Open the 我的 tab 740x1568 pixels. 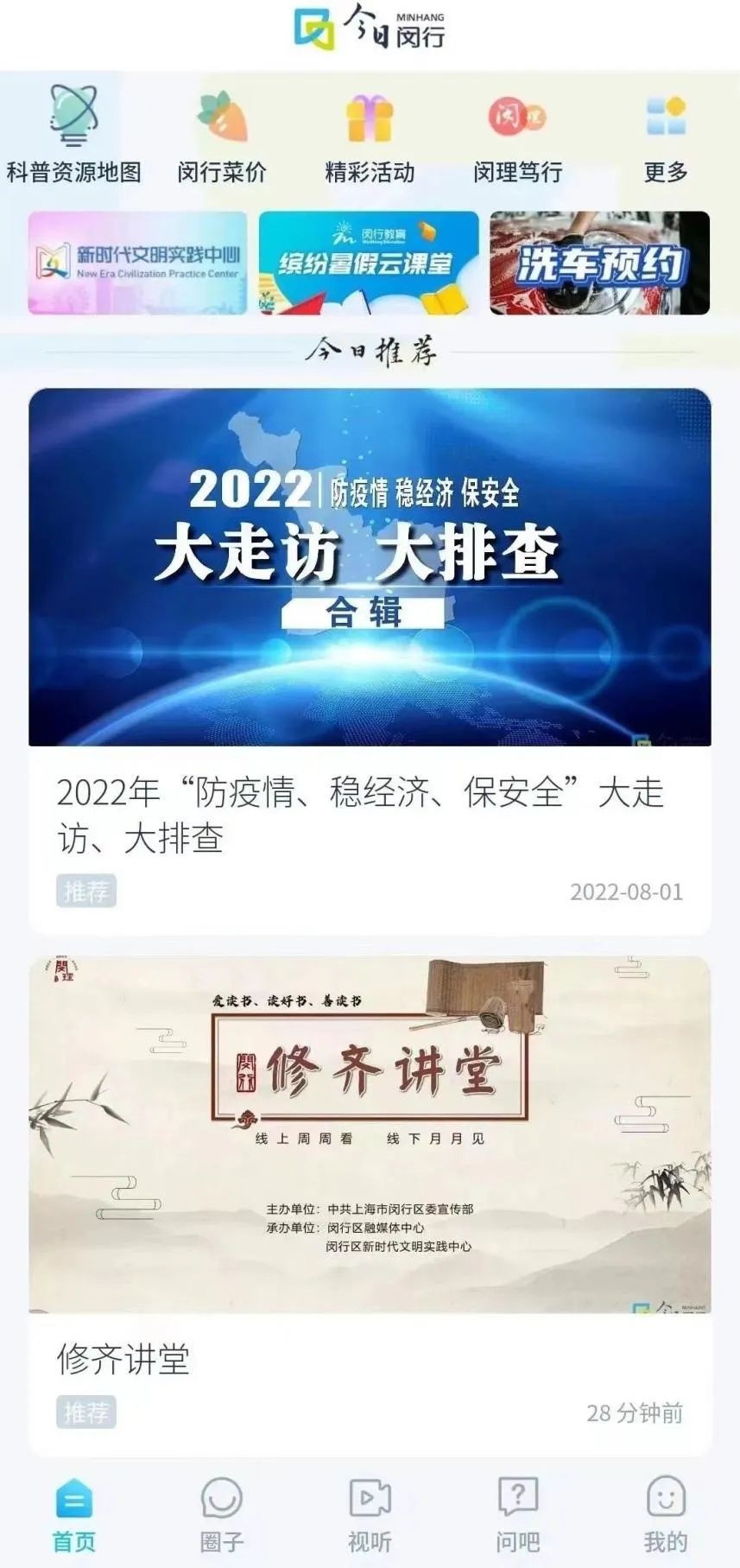(x=666, y=1514)
